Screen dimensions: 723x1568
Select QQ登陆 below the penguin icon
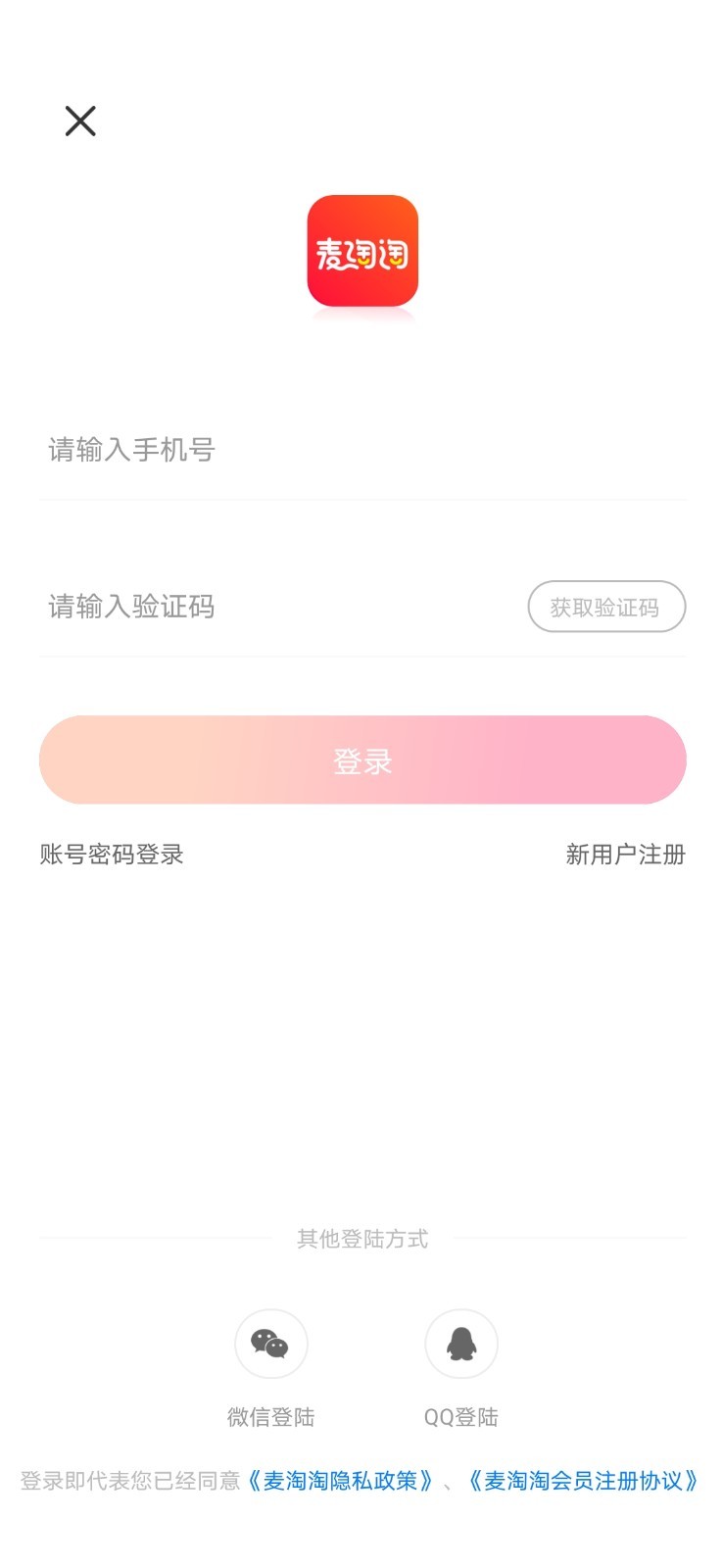point(460,1416)
